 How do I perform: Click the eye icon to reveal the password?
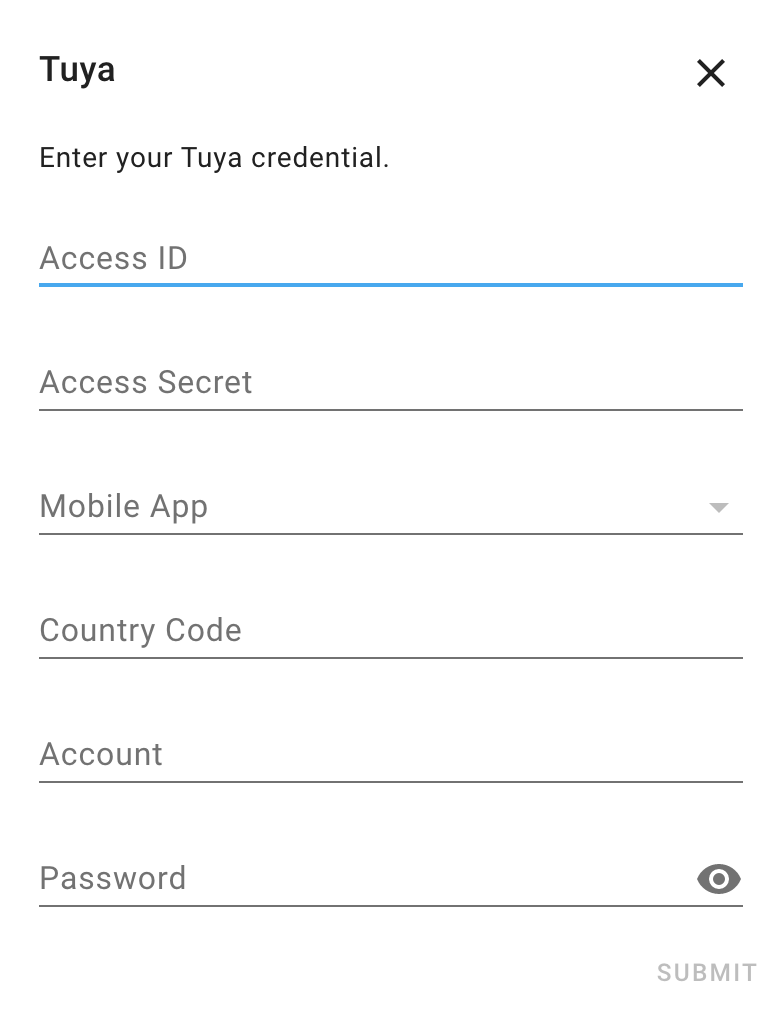point(718,879)
